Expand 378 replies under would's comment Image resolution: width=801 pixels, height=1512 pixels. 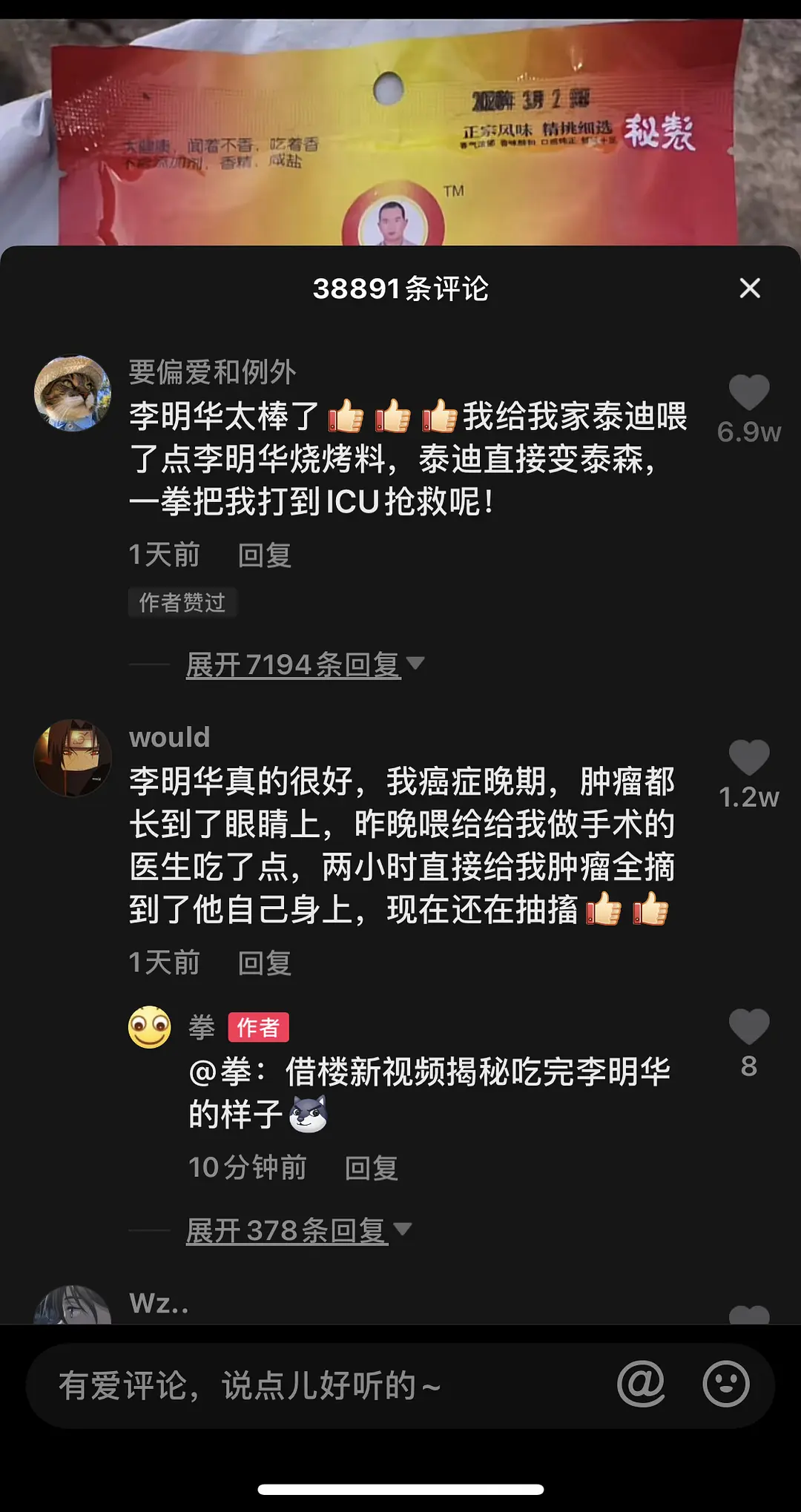pyautogui.click(x=287, y=1231)
